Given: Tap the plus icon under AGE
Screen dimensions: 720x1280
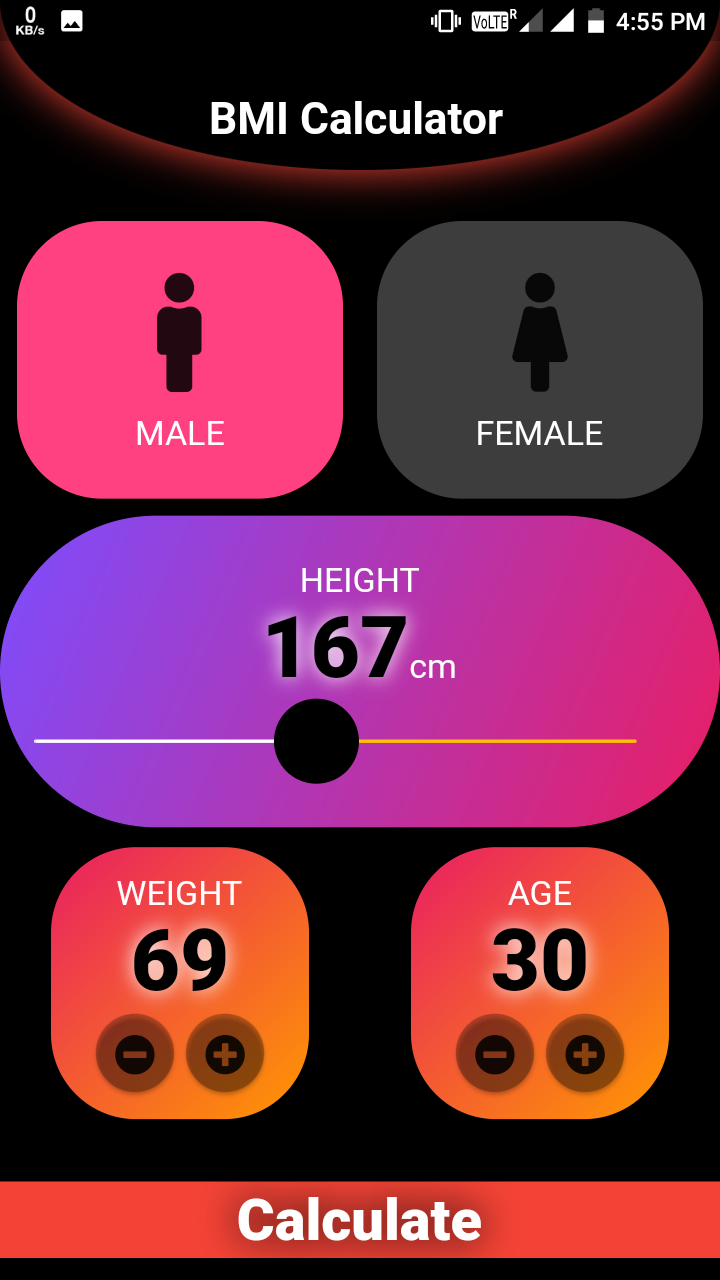Looking at the screenshot, I should [585, 1052].
